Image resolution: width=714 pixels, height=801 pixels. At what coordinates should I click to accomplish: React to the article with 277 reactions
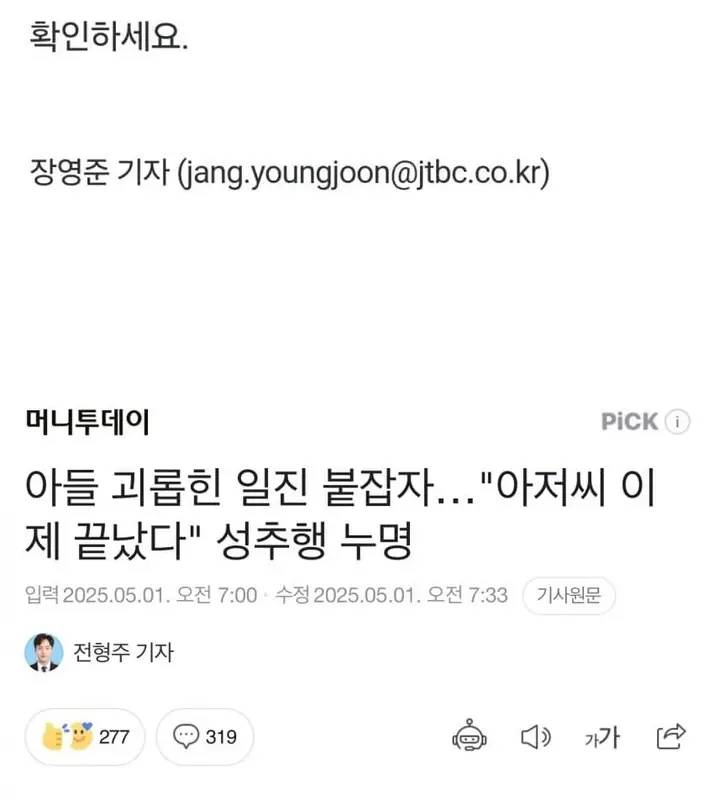[87, 738]
